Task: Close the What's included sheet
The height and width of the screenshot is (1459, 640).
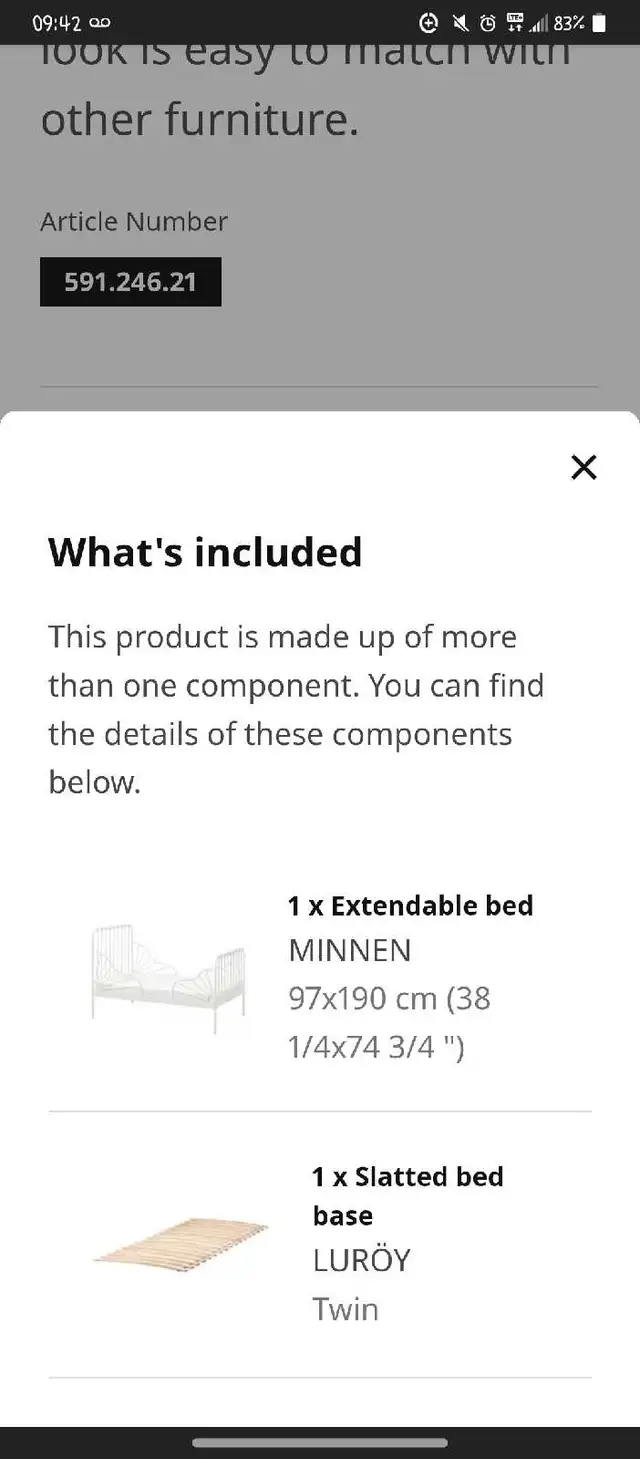Action: (x=584, y=467)
